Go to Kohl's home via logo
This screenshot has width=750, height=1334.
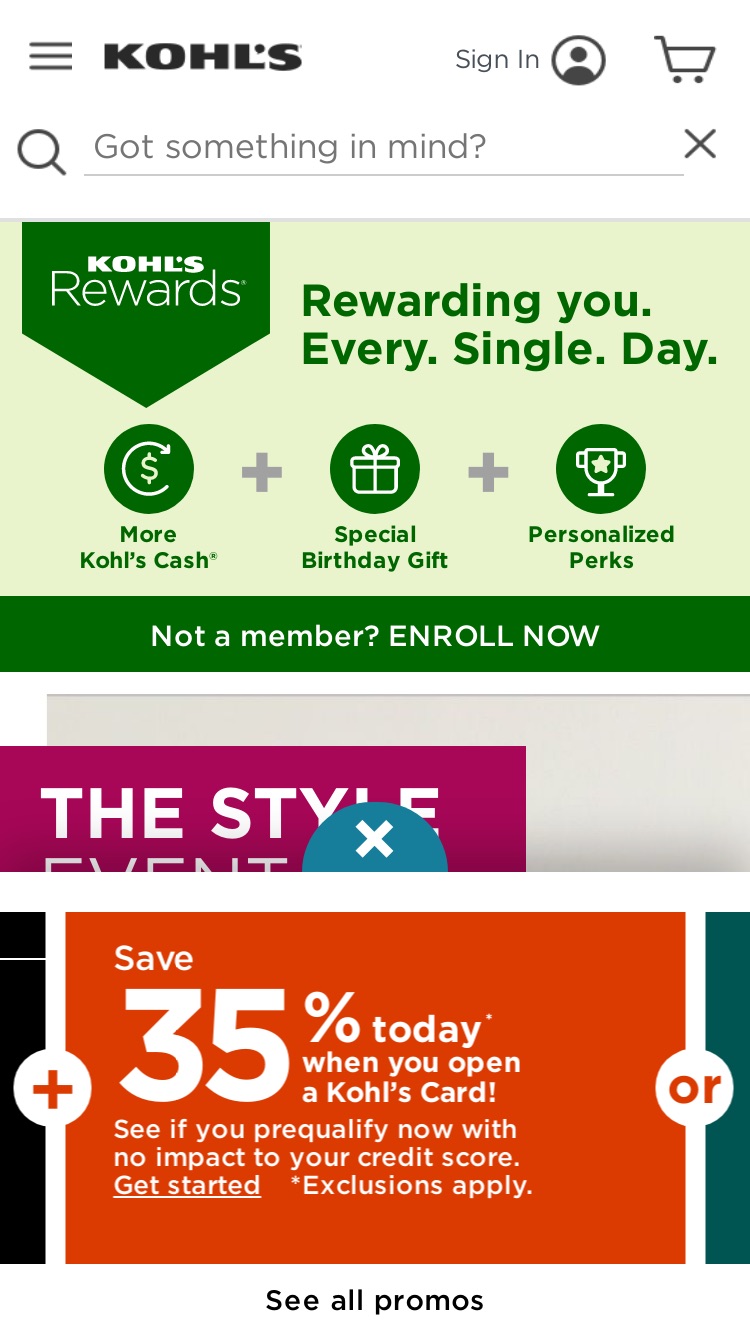click(203, 57)
